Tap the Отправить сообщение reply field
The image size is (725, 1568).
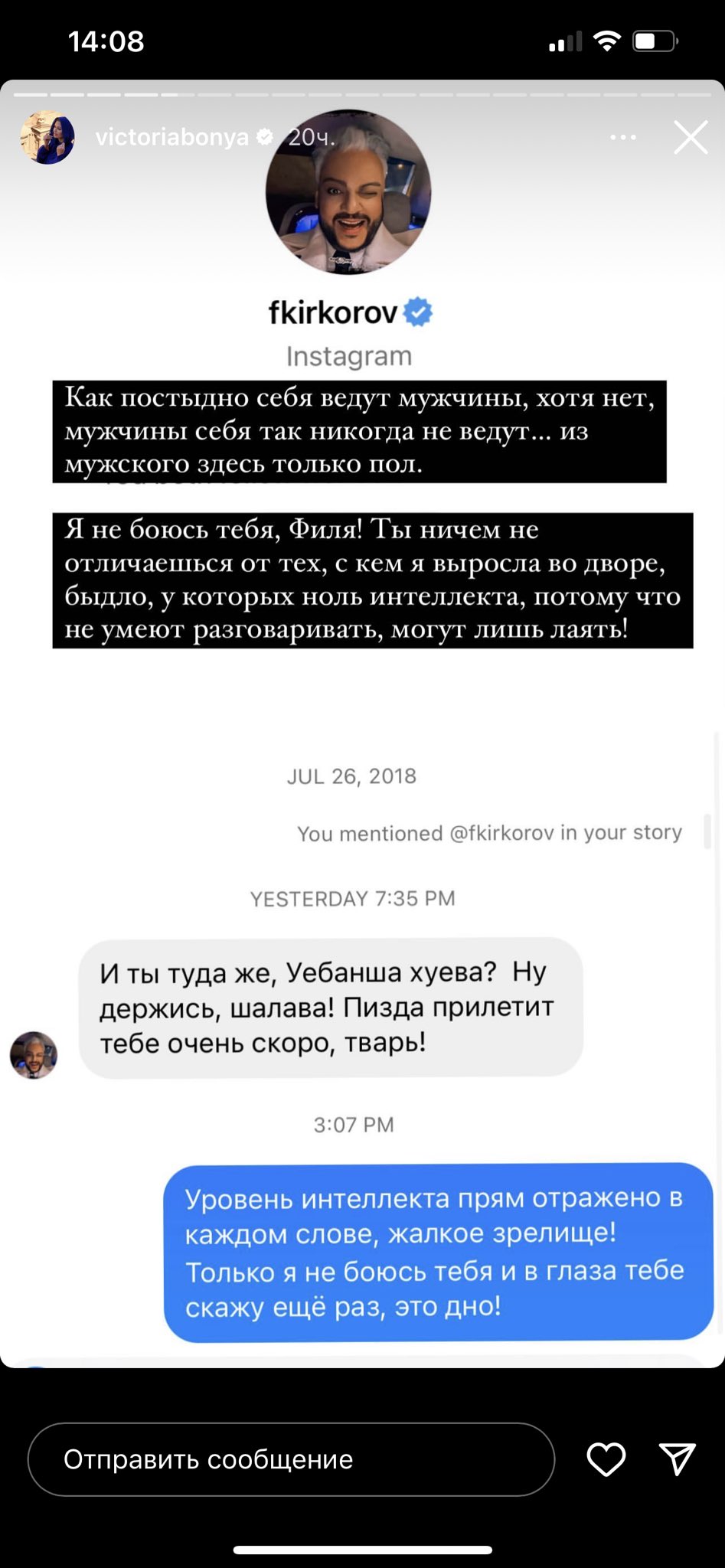[291, 1459]
